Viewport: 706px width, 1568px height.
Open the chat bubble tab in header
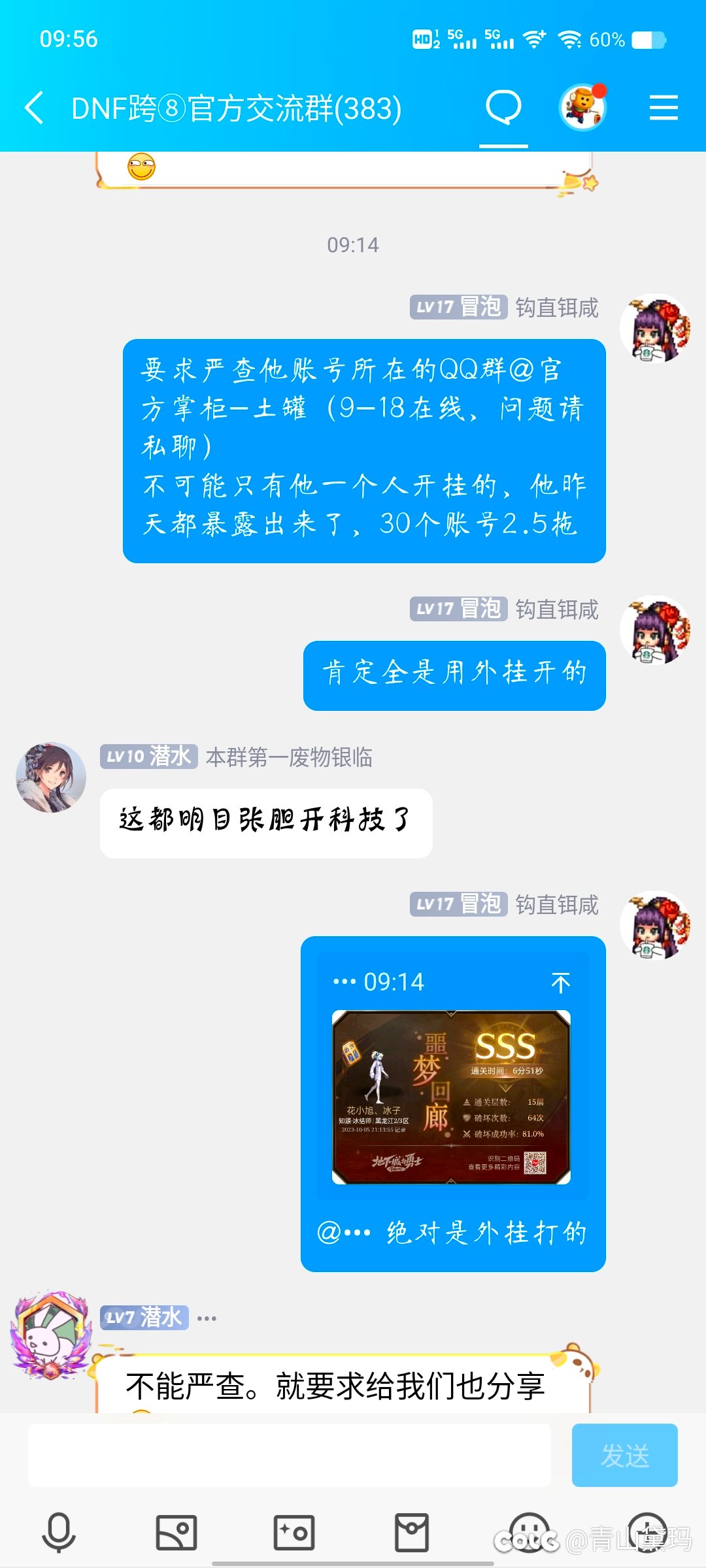(503, 108)
